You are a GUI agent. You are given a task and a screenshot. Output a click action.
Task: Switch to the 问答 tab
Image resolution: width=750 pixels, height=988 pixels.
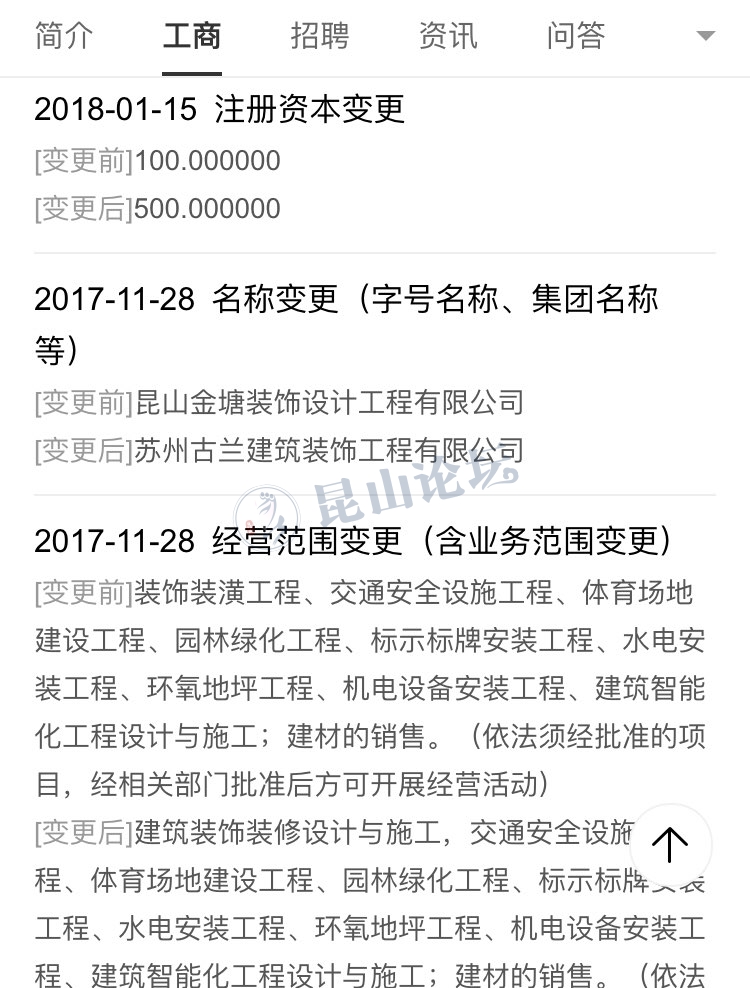(576, 36)
